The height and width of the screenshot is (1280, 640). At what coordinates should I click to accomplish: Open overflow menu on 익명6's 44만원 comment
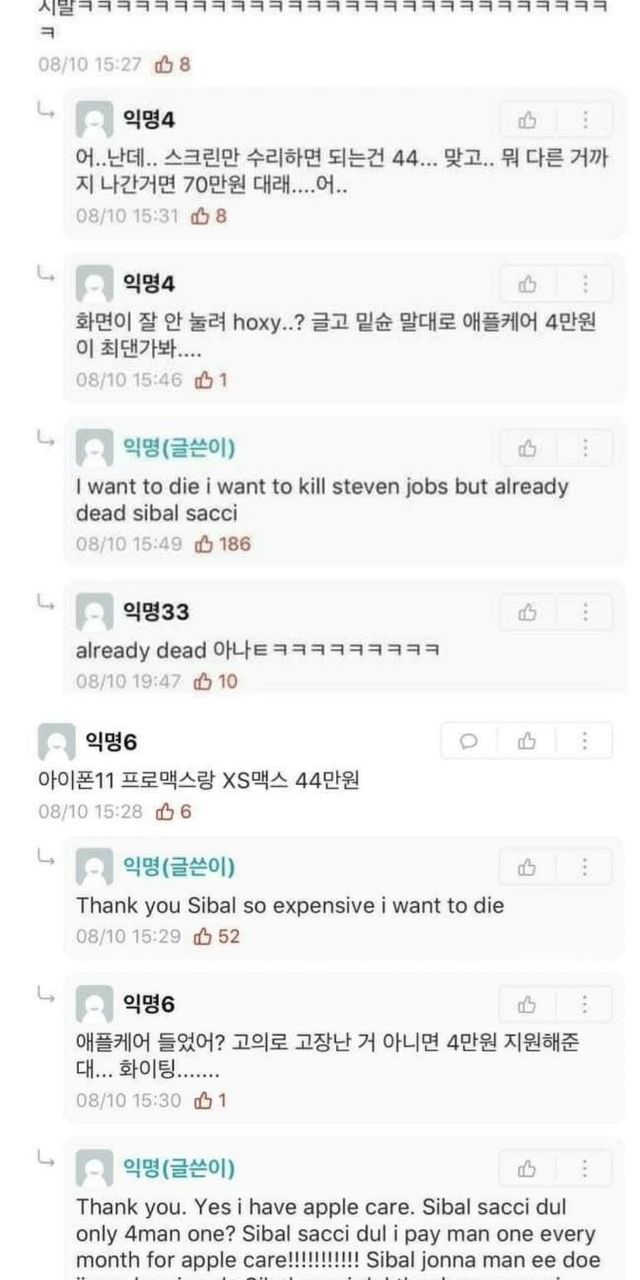584,741
